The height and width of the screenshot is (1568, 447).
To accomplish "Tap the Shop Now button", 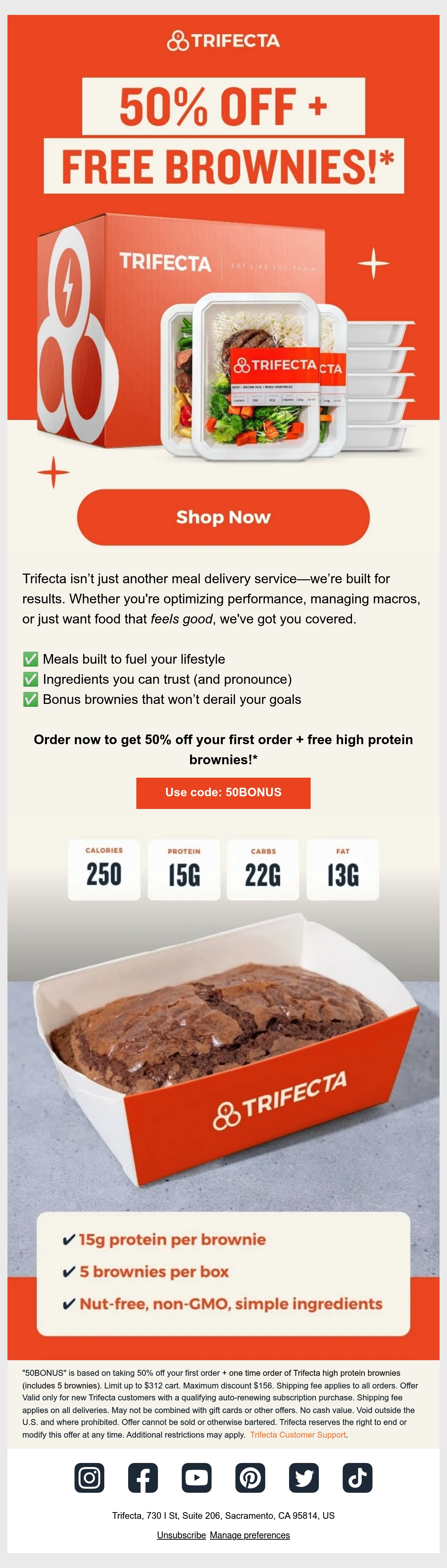I will 223,517.
